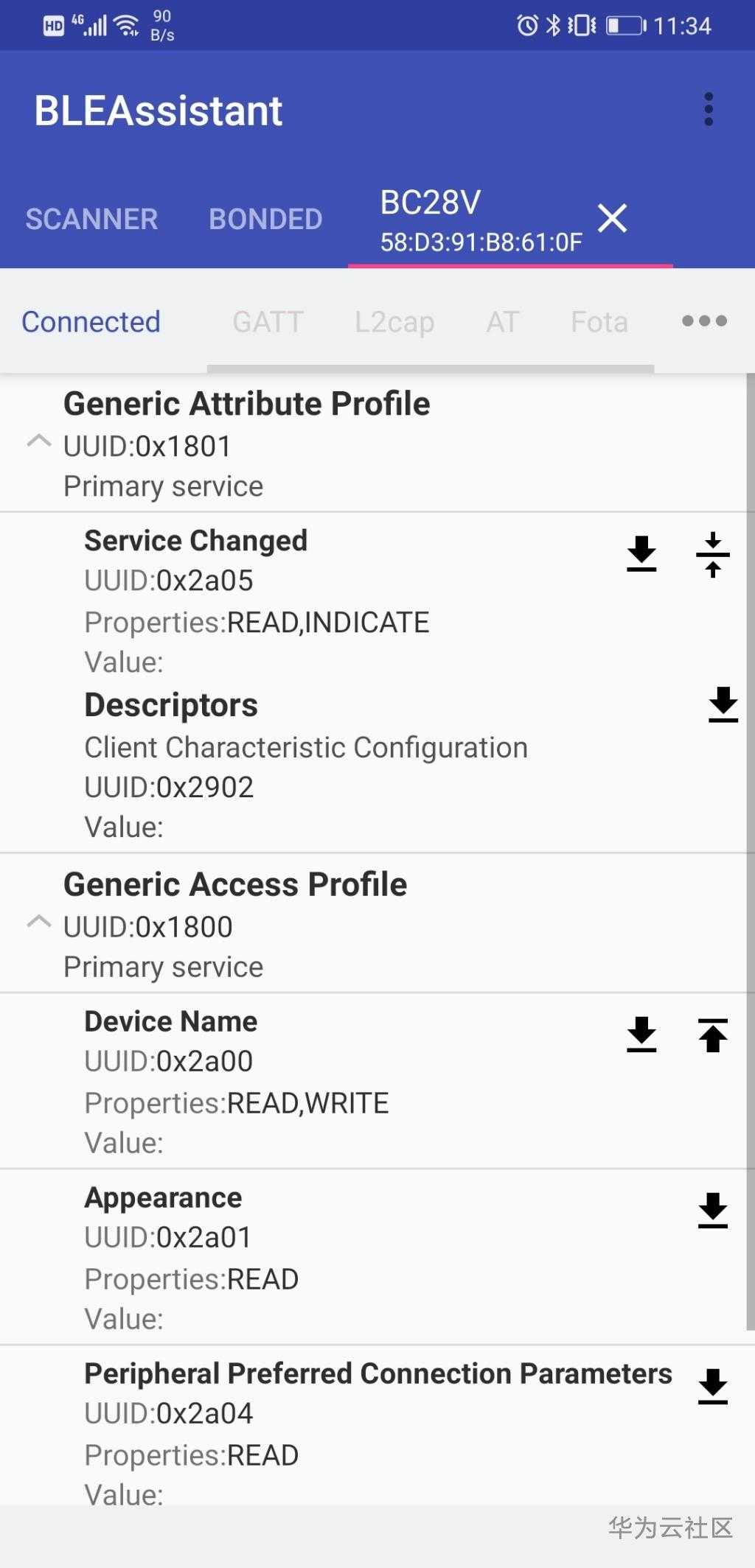Collapse the Generic Attribute Profile service

point(39,442)
